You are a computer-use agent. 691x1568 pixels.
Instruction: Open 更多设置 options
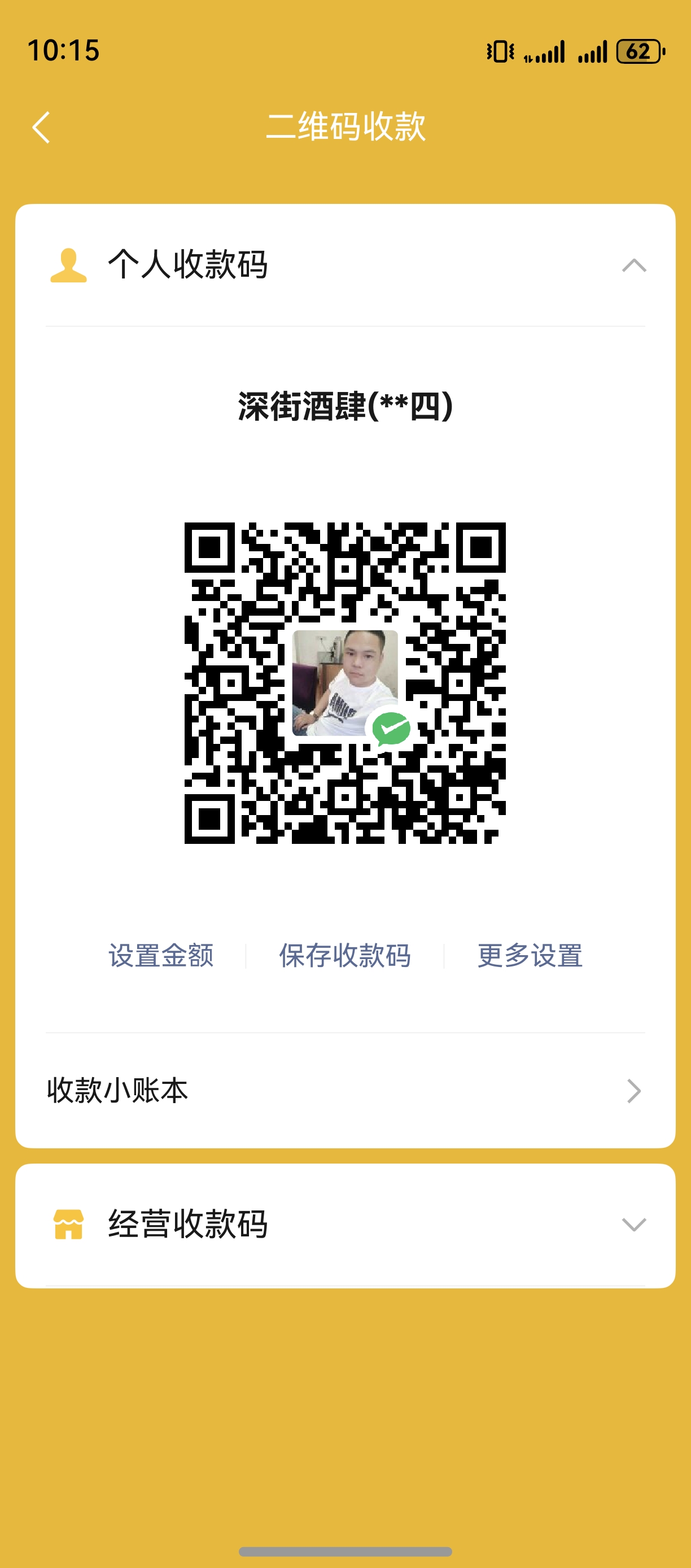(x=530, y=956)
